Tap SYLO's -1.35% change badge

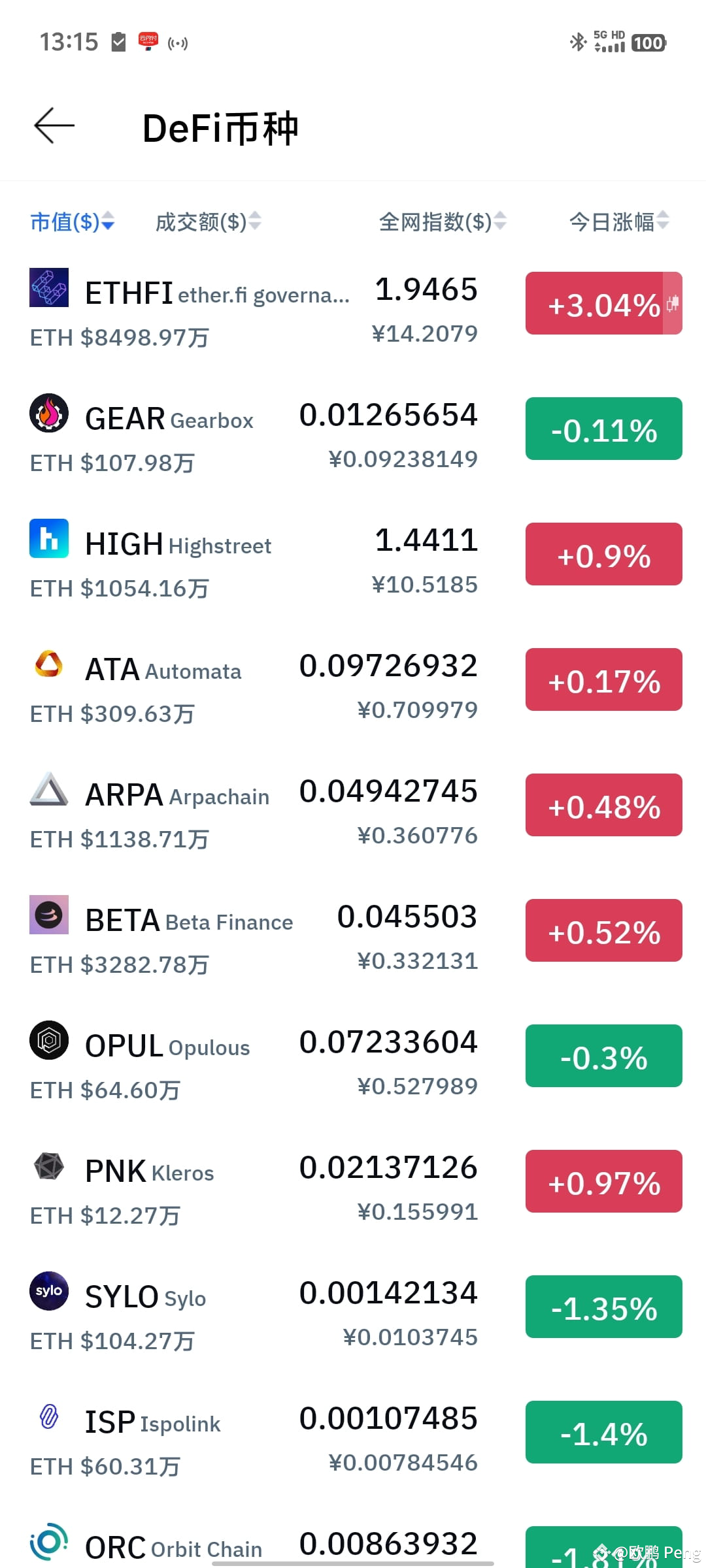point(603,1308)
